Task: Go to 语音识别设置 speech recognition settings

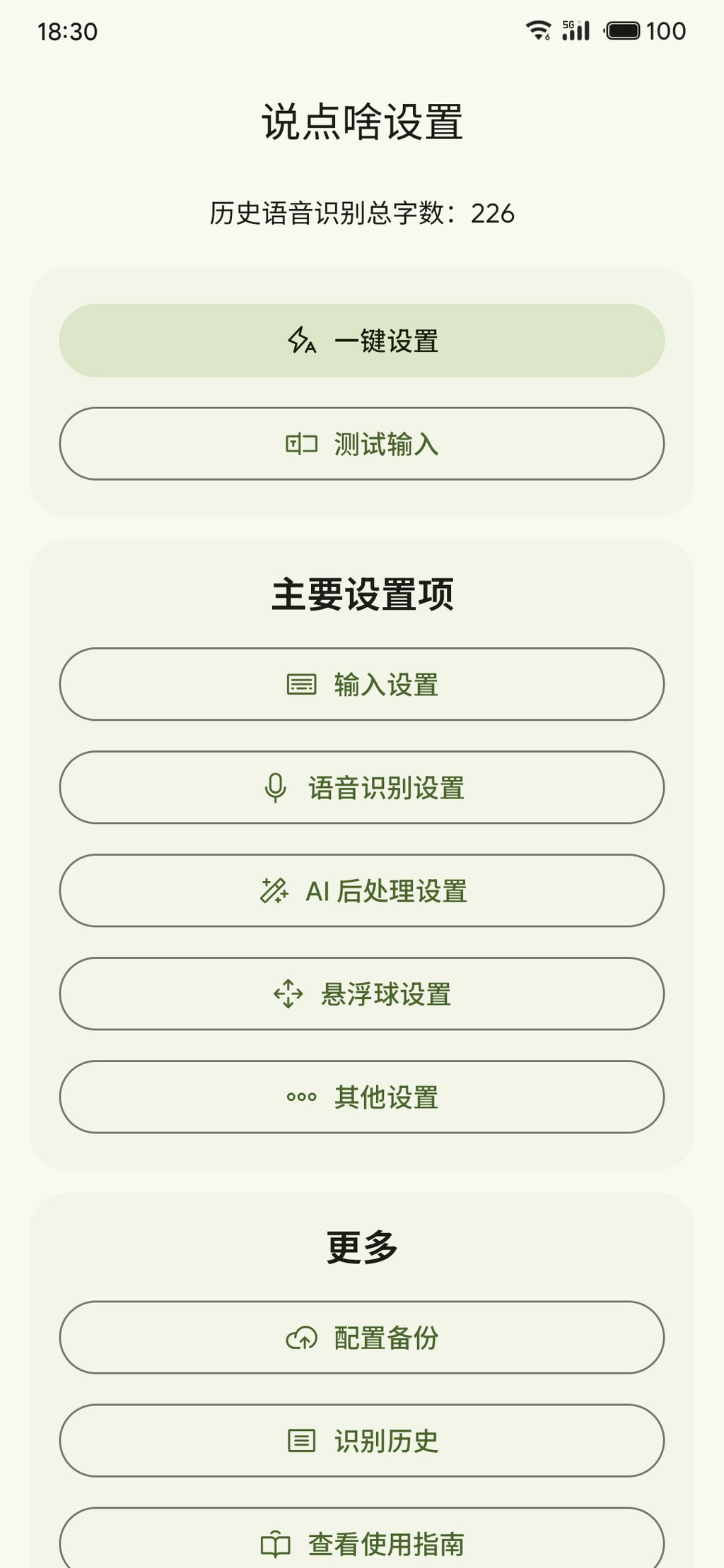Action: click(361, 787)
